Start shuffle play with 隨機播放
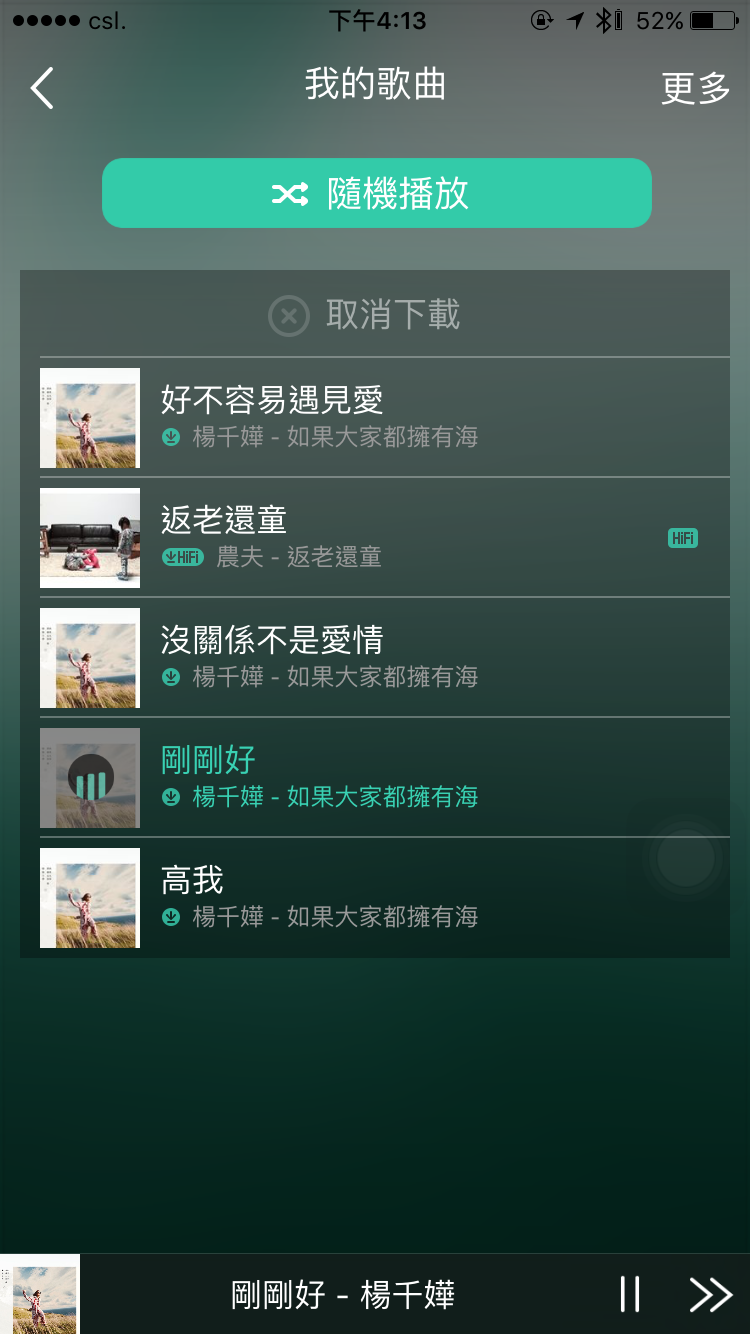The width and height of the screenshot is (750, 1334). [376, 193]
